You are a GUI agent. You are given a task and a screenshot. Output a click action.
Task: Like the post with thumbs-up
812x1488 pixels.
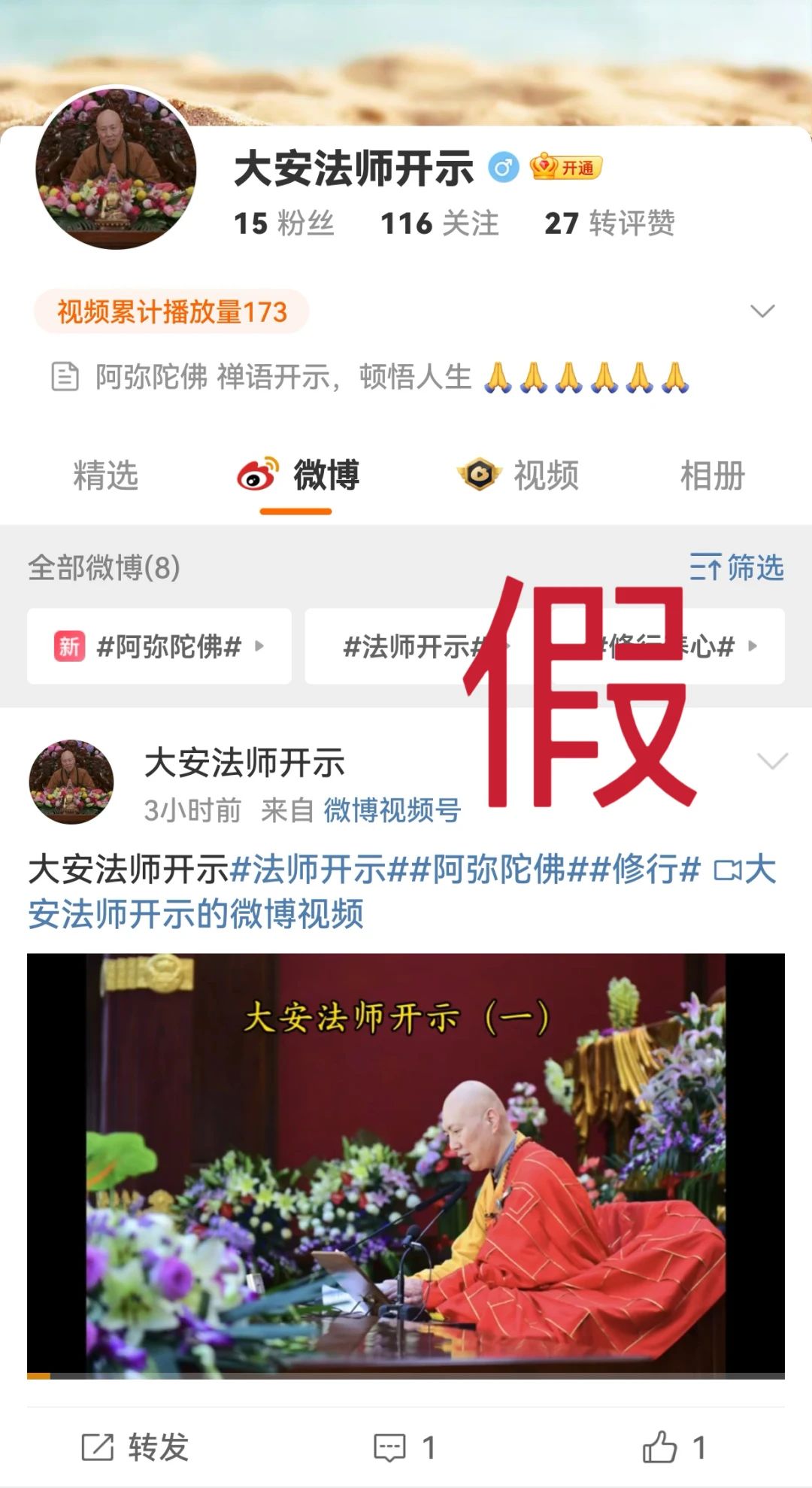673,1447
